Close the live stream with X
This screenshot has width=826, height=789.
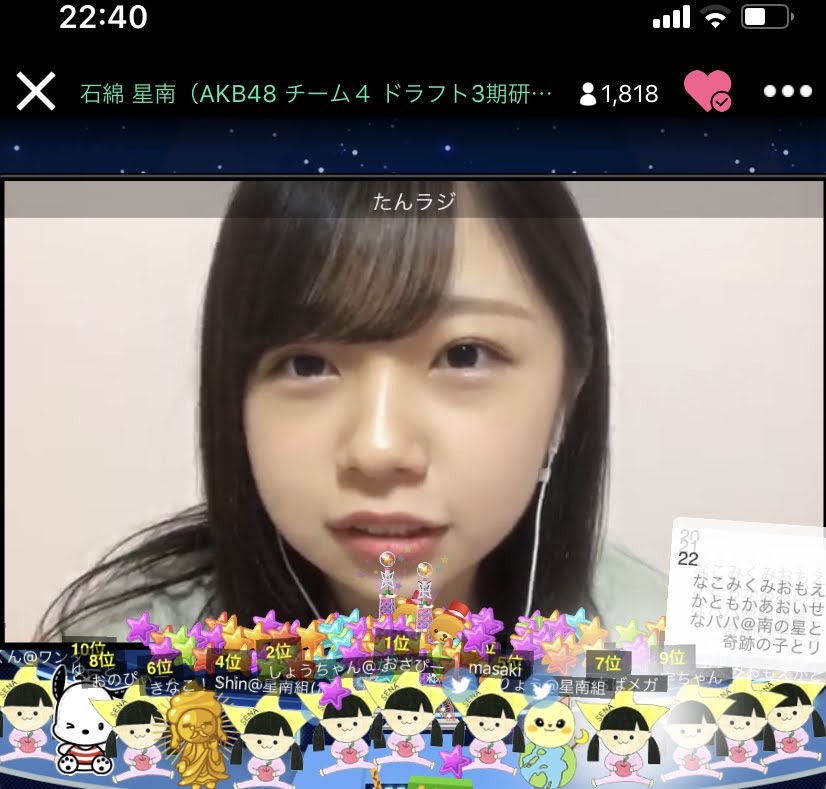[36, 93]
